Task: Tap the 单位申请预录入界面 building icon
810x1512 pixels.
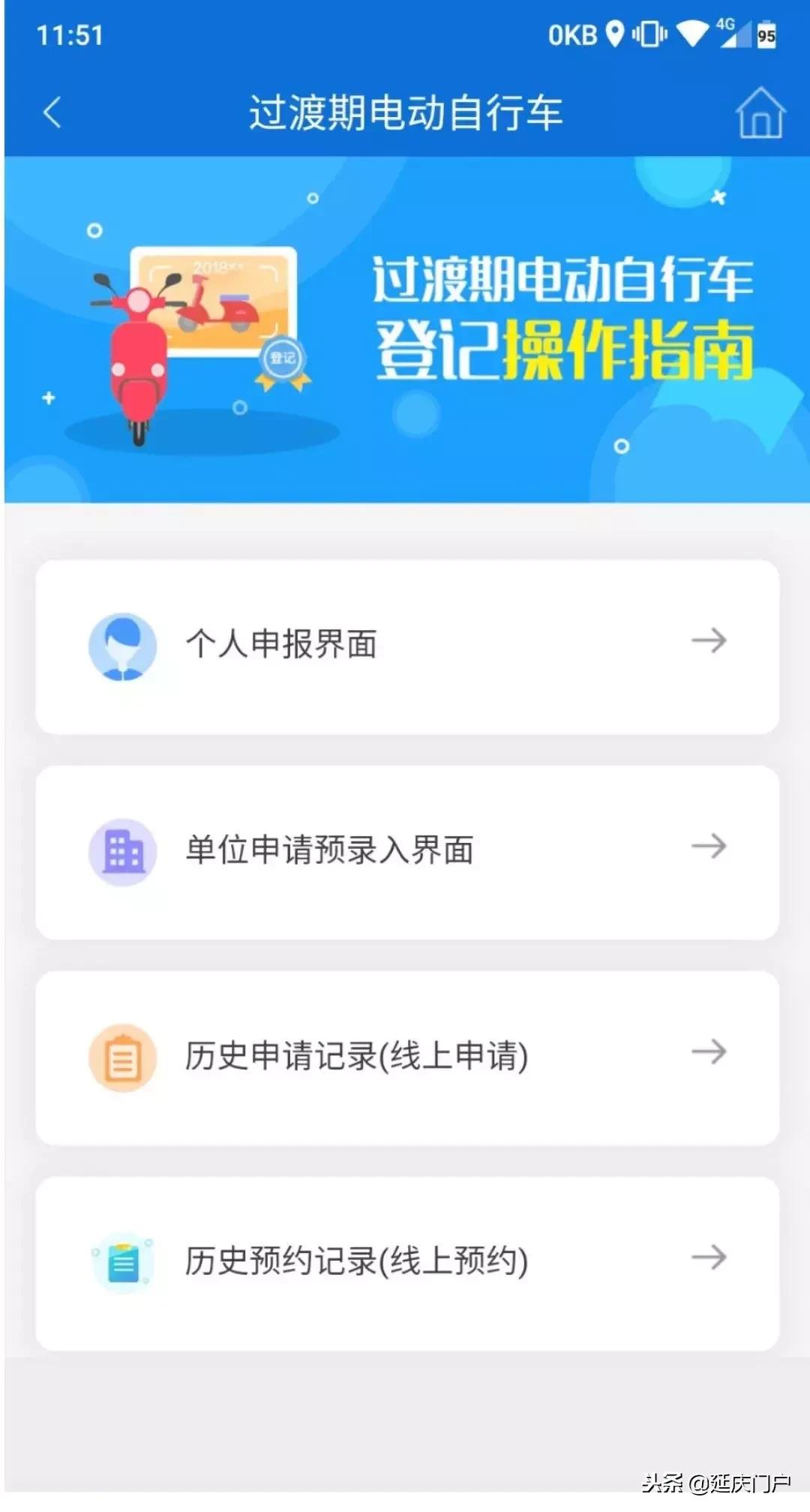Action: [124, 847]
